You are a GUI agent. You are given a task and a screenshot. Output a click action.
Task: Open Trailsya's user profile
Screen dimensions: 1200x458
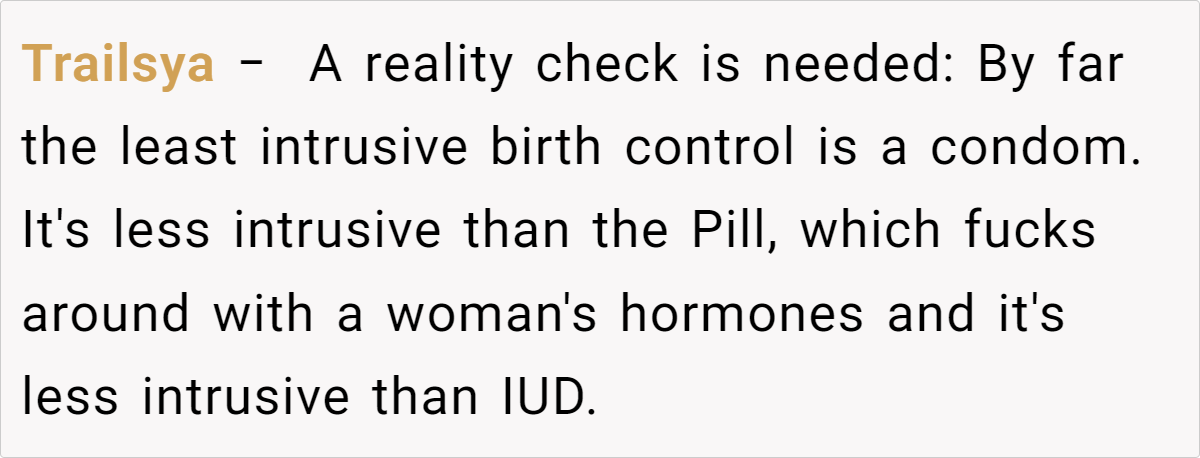click(x=118, y=66)
